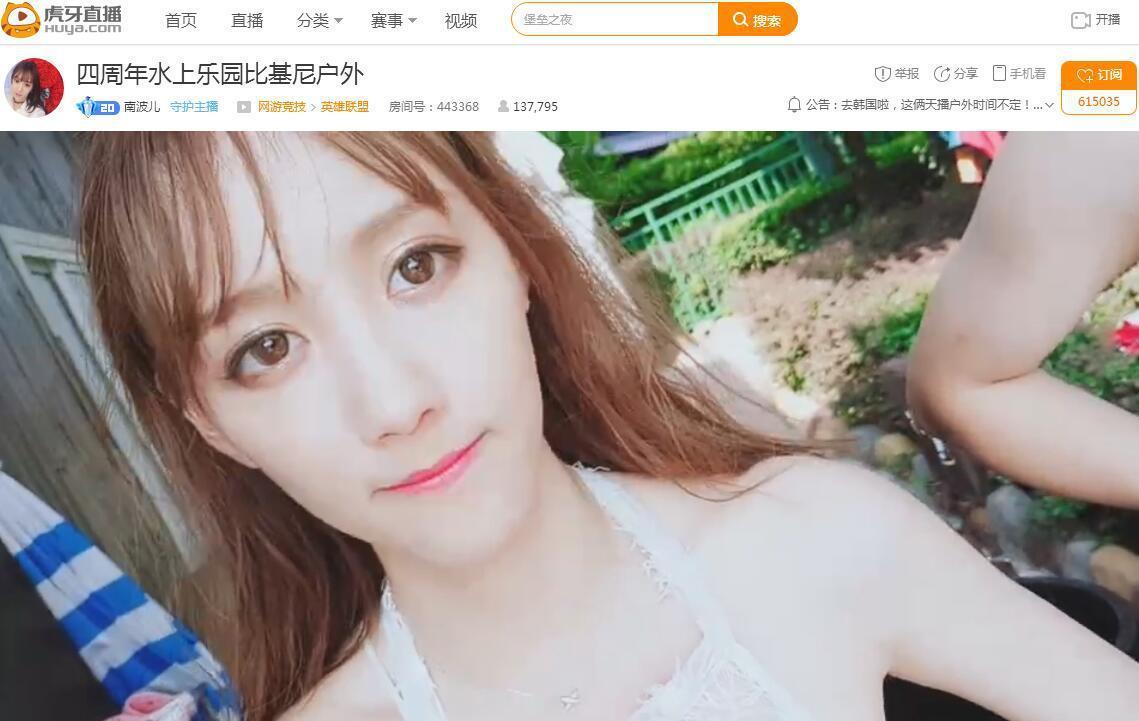Switch to the 直播 live tab
This screenshot has height=721, width=1139.
pos(247,20)
